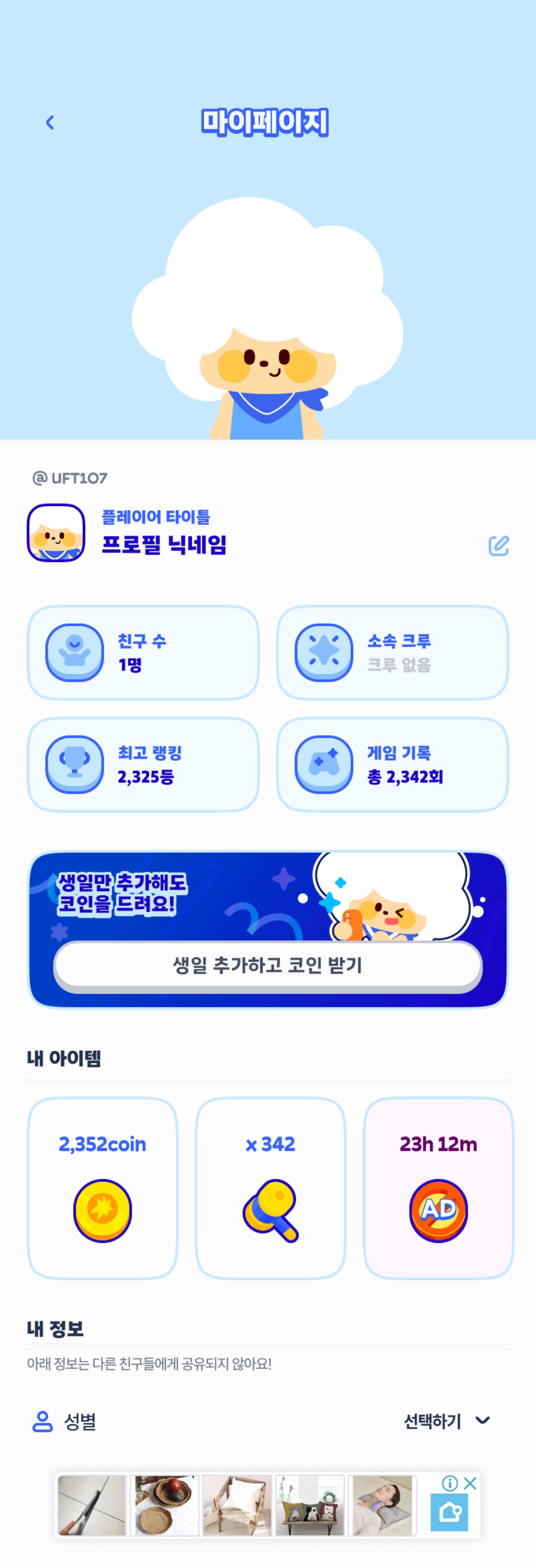The image size is (536, 1568).
Task: Open the ad-removal timer item card
Action: [x=439, y=1188]
